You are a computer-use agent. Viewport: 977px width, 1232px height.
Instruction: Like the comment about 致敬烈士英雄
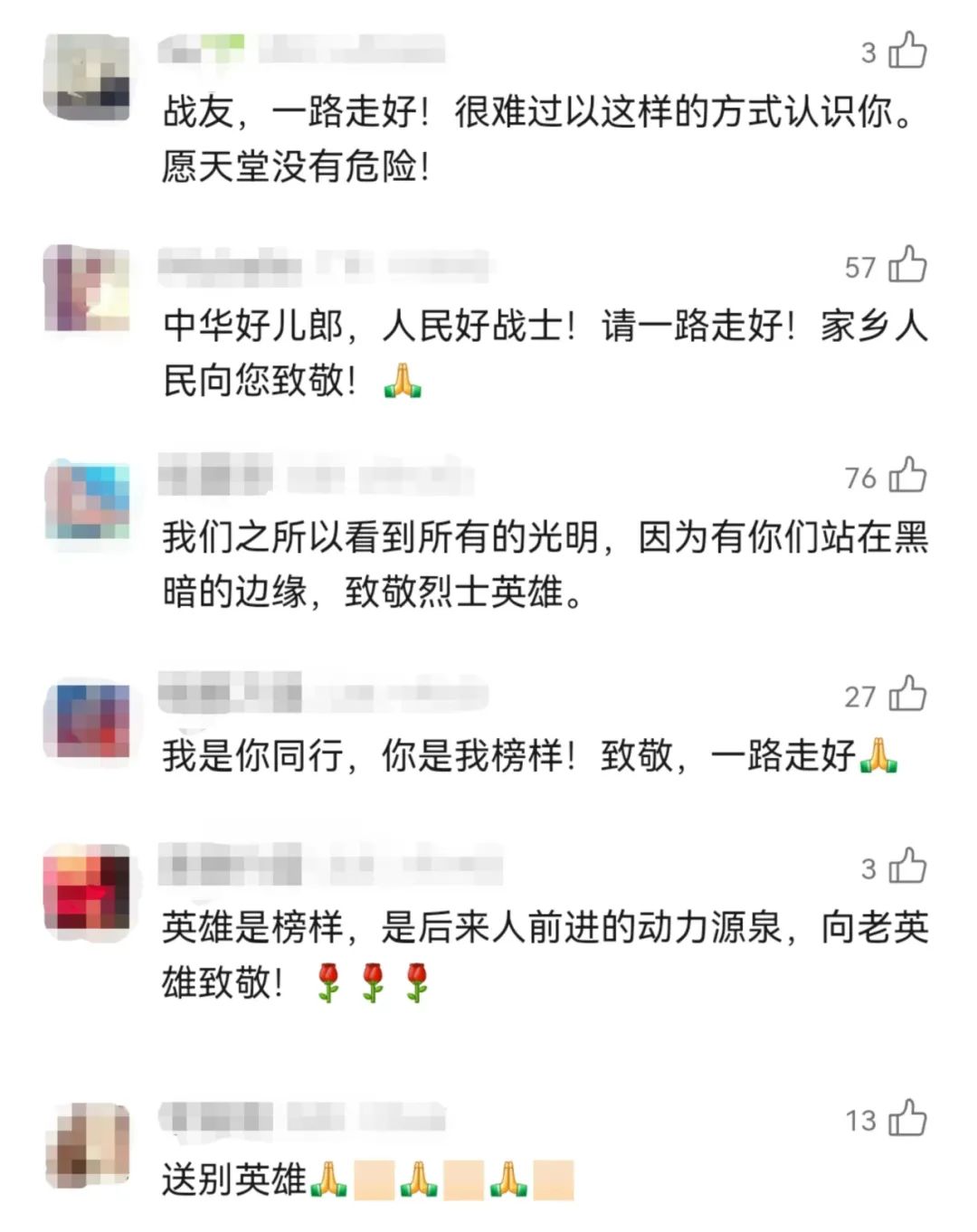(907, 476)
